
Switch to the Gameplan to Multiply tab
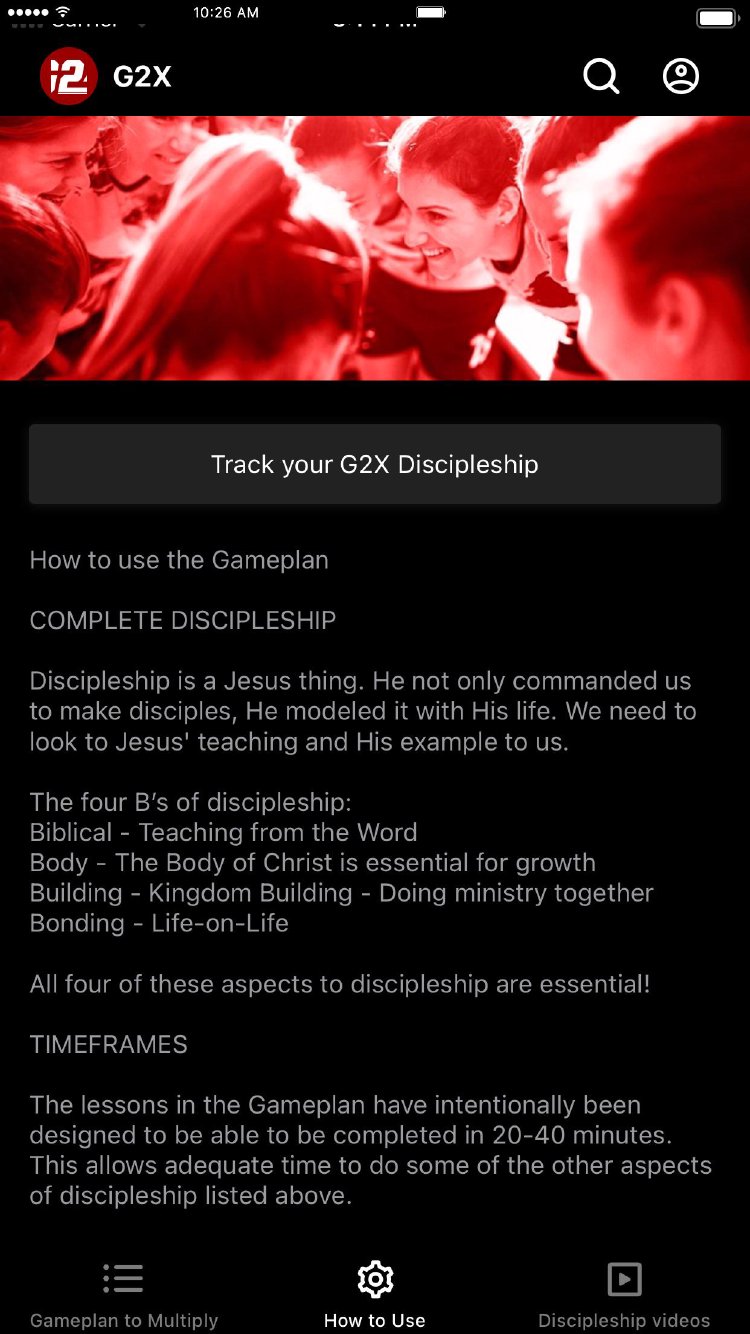(x=124, y=1294)
